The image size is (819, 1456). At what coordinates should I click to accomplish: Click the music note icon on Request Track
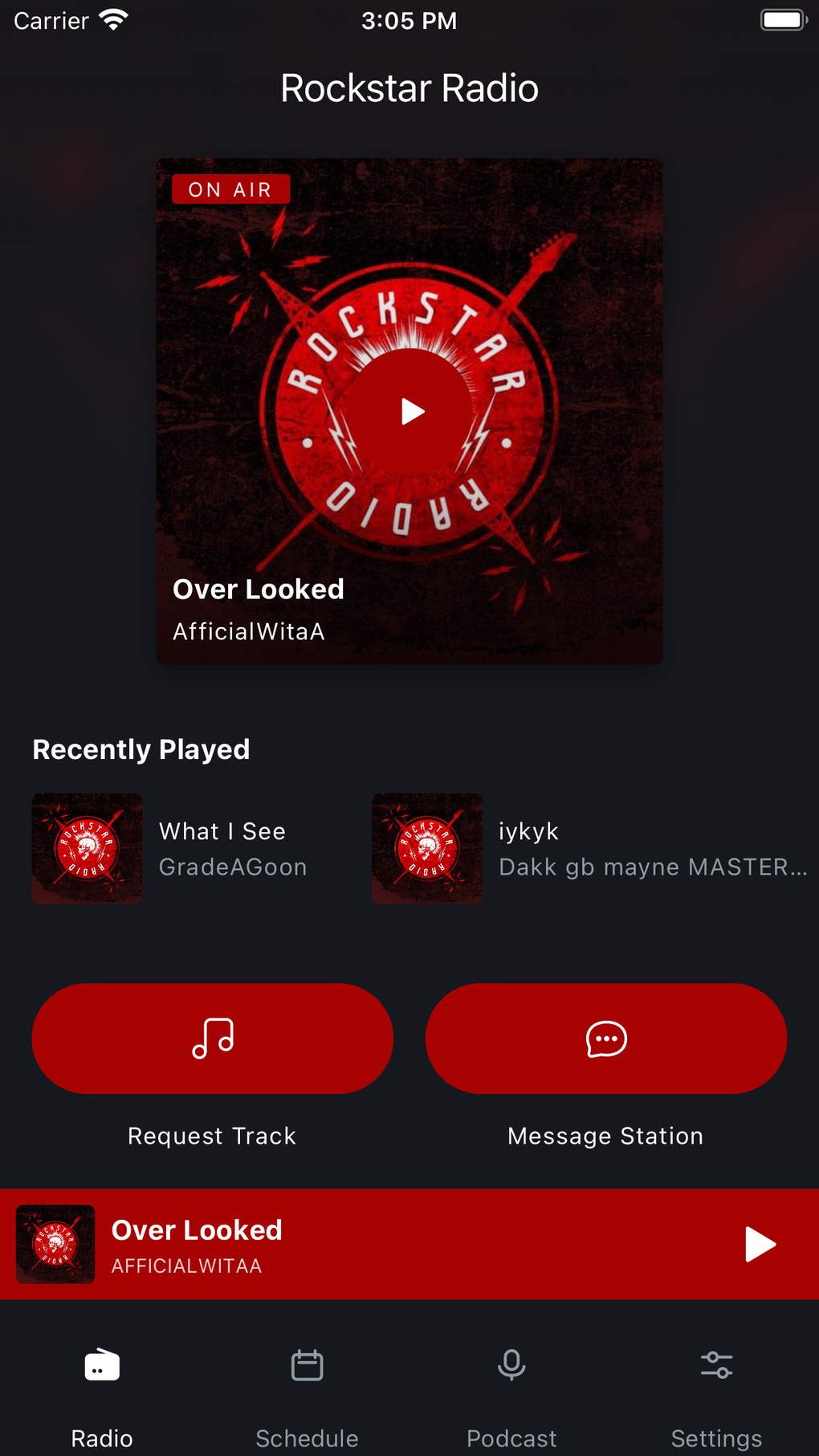coord(212,1038)
